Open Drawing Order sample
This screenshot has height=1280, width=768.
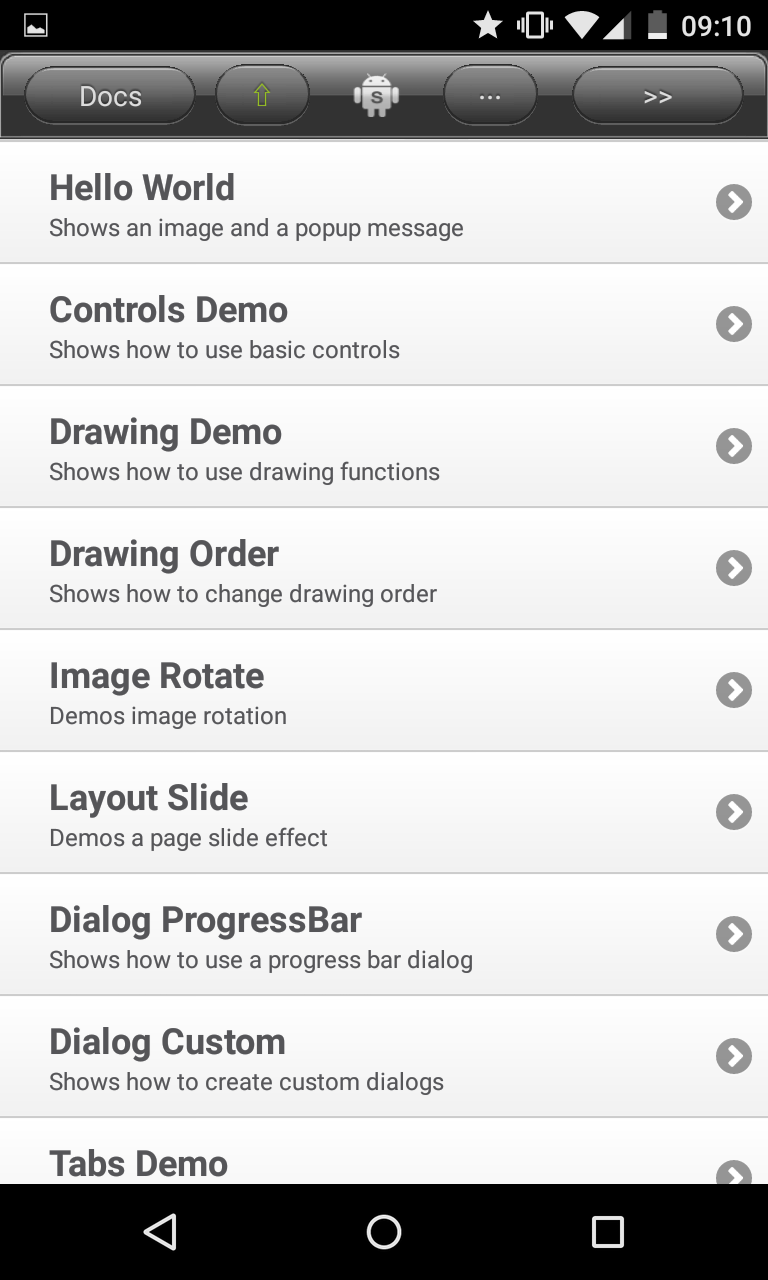point(384,569)
